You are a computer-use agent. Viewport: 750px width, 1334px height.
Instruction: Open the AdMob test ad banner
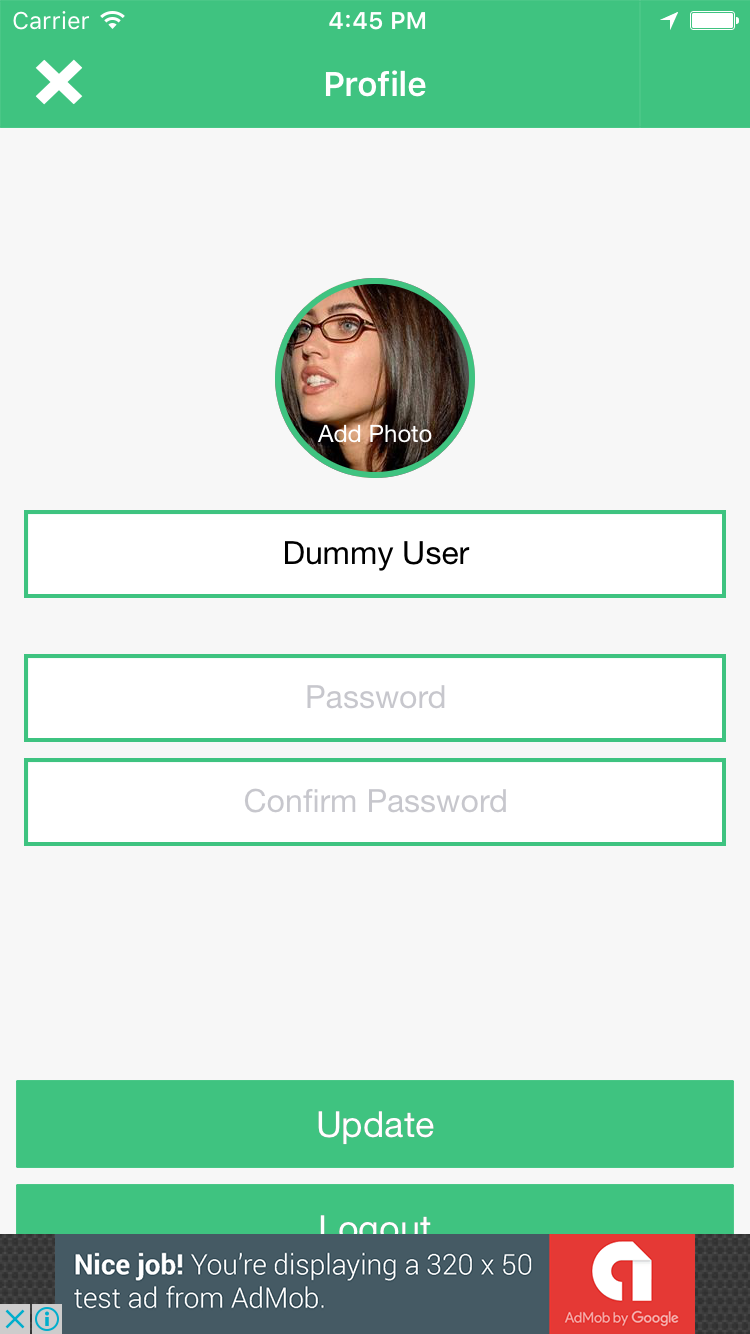tap(375, 1282)
